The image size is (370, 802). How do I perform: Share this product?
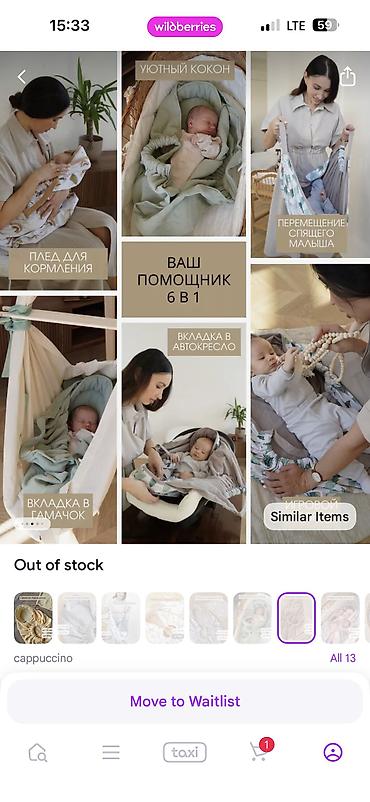pos(347,77)
